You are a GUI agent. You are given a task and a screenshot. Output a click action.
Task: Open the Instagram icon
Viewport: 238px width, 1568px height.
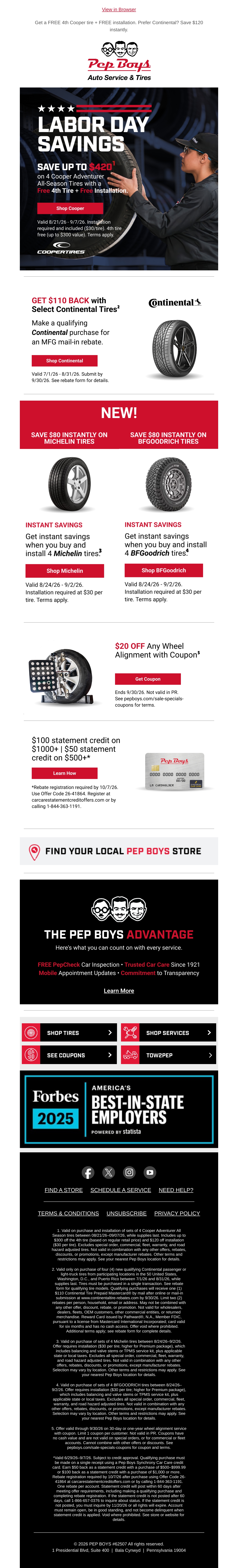[129, 1172]
